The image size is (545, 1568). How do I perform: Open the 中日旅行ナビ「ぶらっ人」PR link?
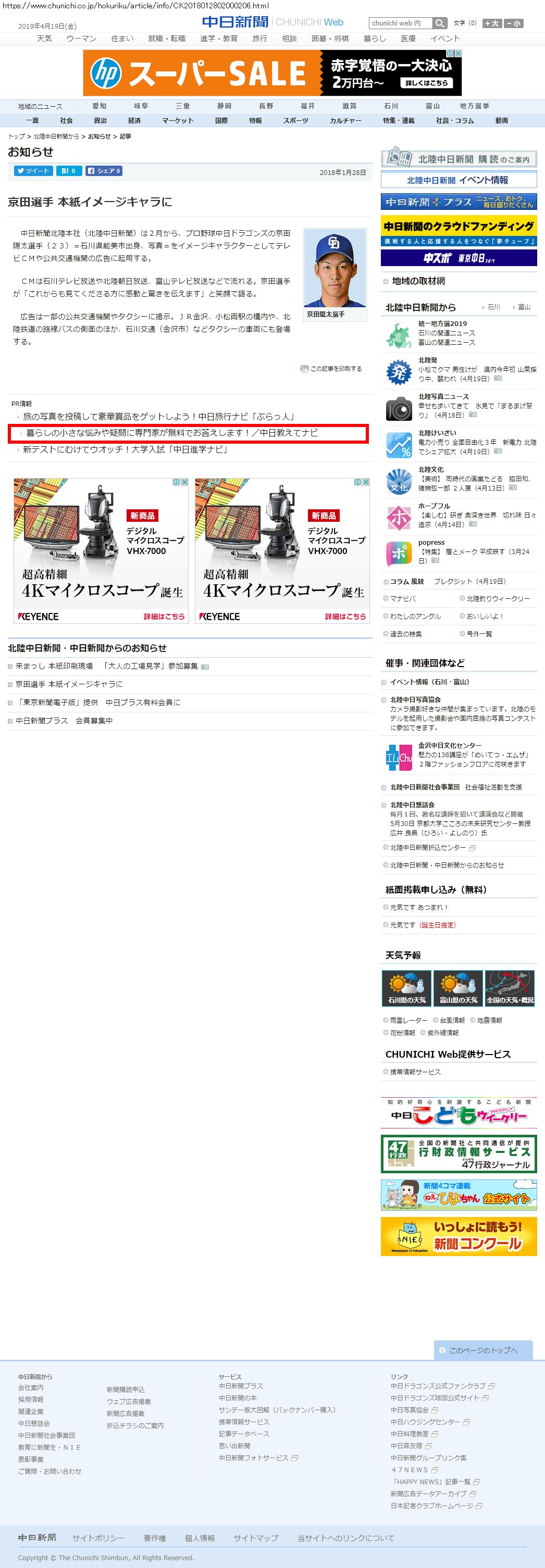pos(159,417)
